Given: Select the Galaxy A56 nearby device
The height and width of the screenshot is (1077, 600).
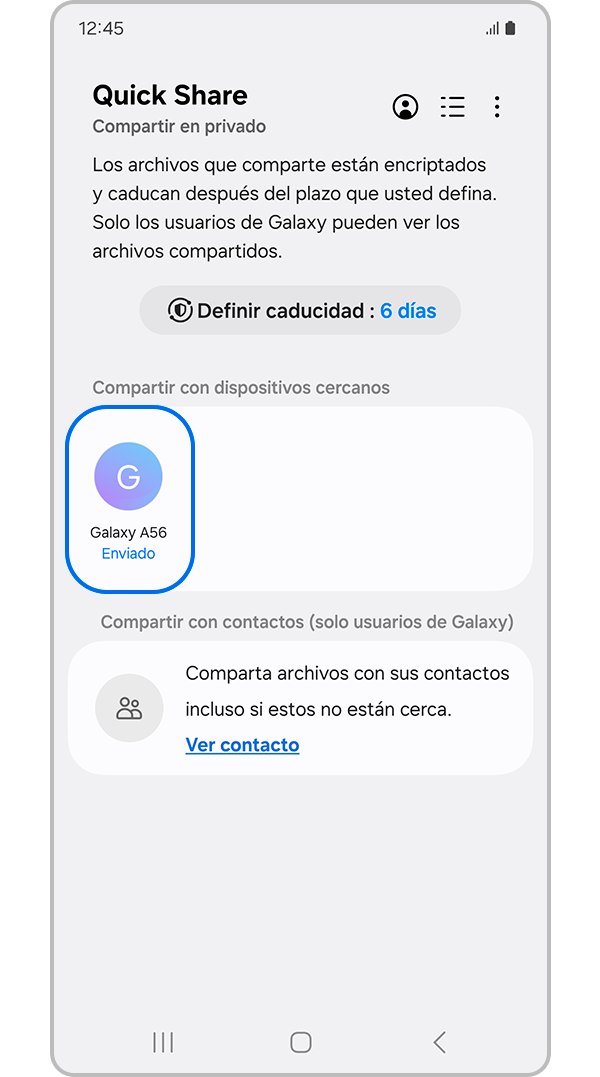Looking at the screenshot, I should point(129,498).
